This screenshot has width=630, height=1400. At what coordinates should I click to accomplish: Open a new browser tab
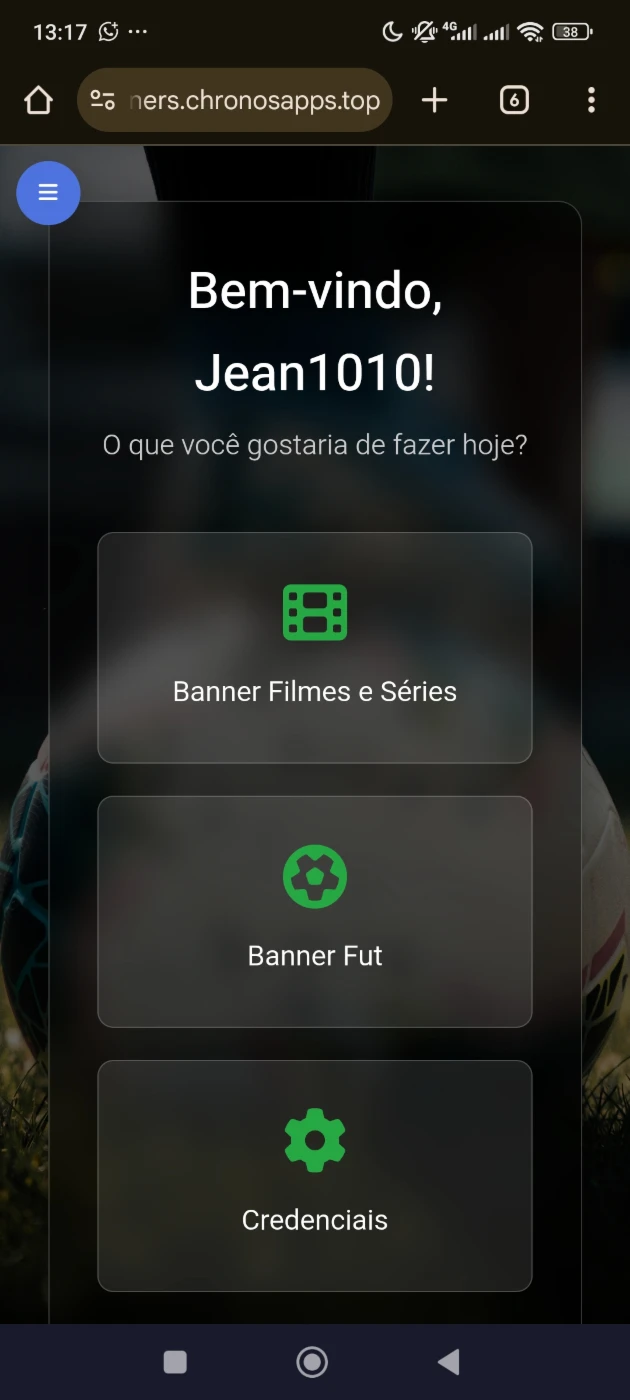point(435,100)
